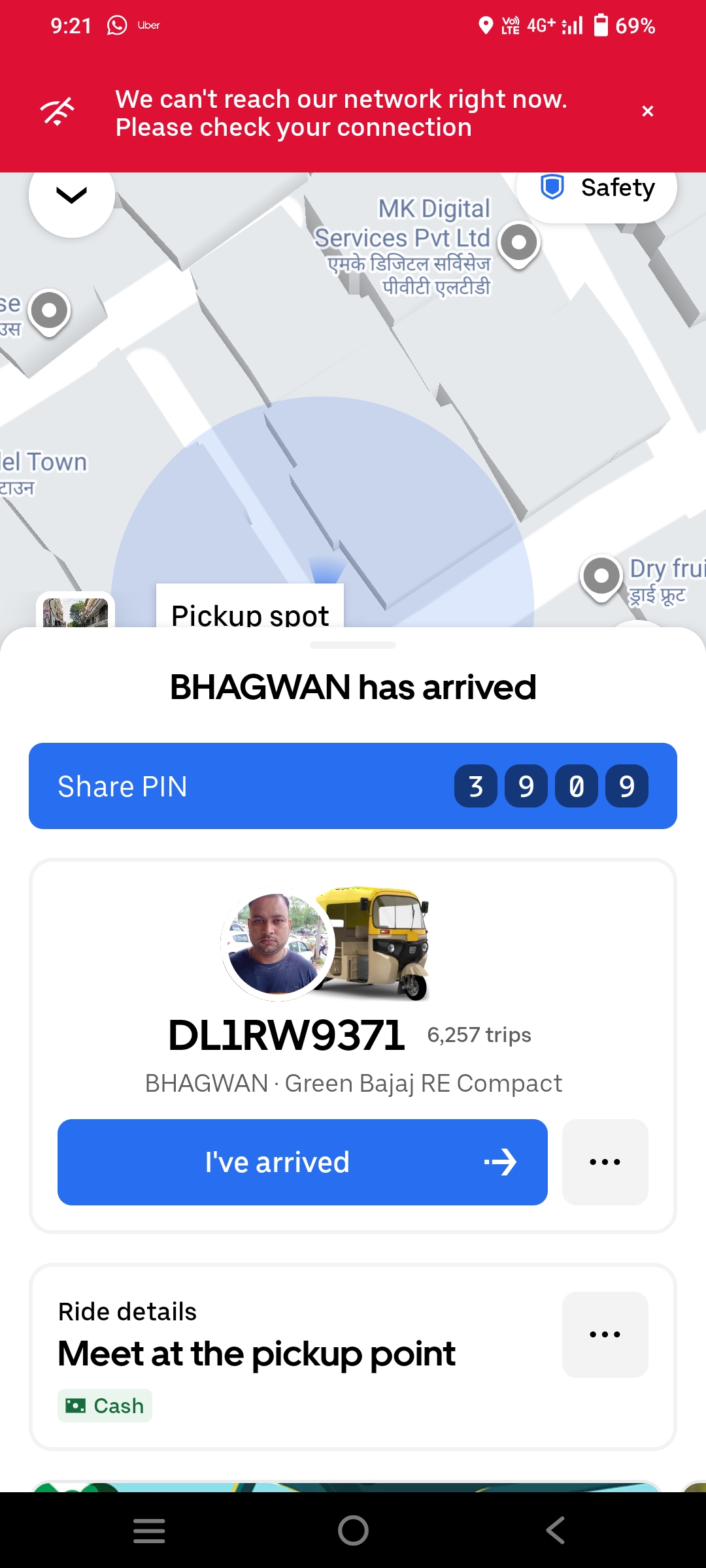The image size is (706, 1568).
Task: Collapse the ride screen with the down chevron
Action: (x=72, y=195)
